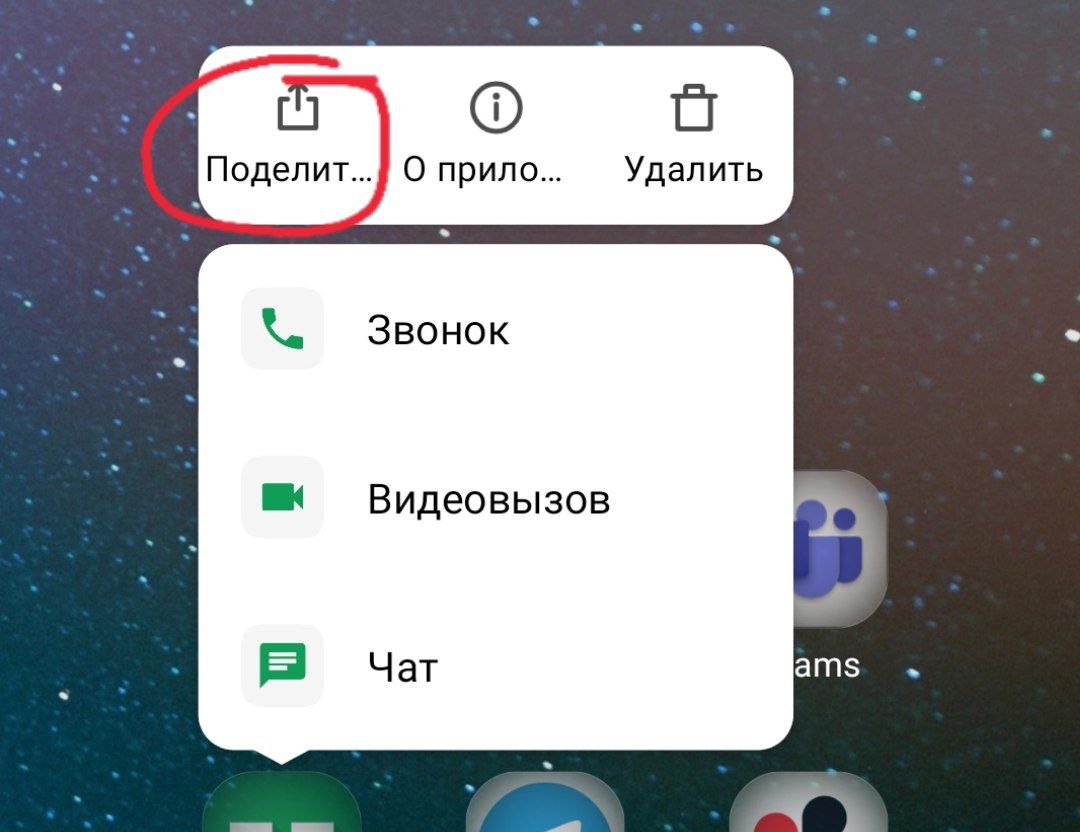Open the Teams app icon
Image resolution: width=1080 pixels, height=832 pixels.
point(838,551)
